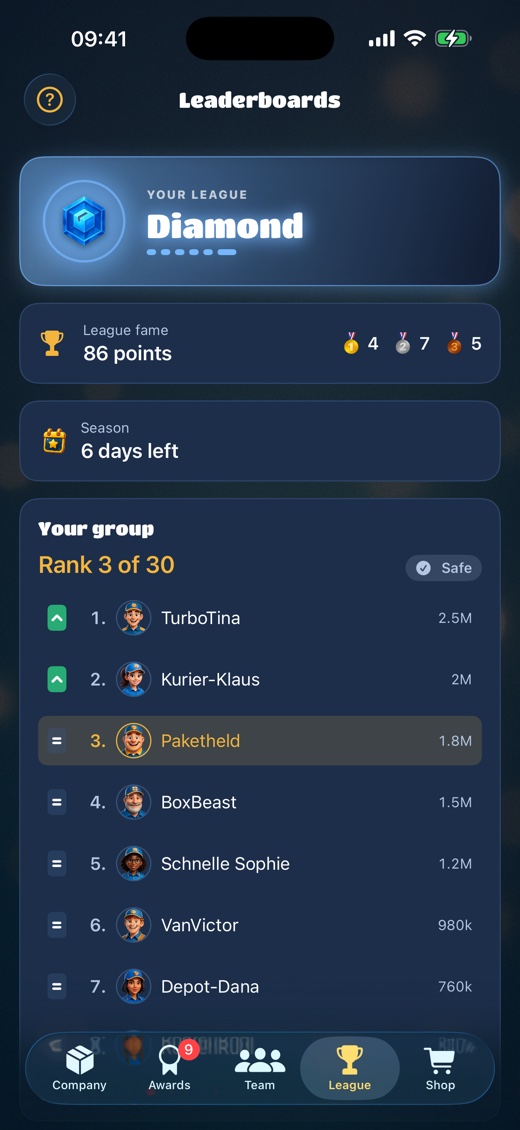Select the League tab
This screenshot has height=1130, width=520.
point(349,1069)
